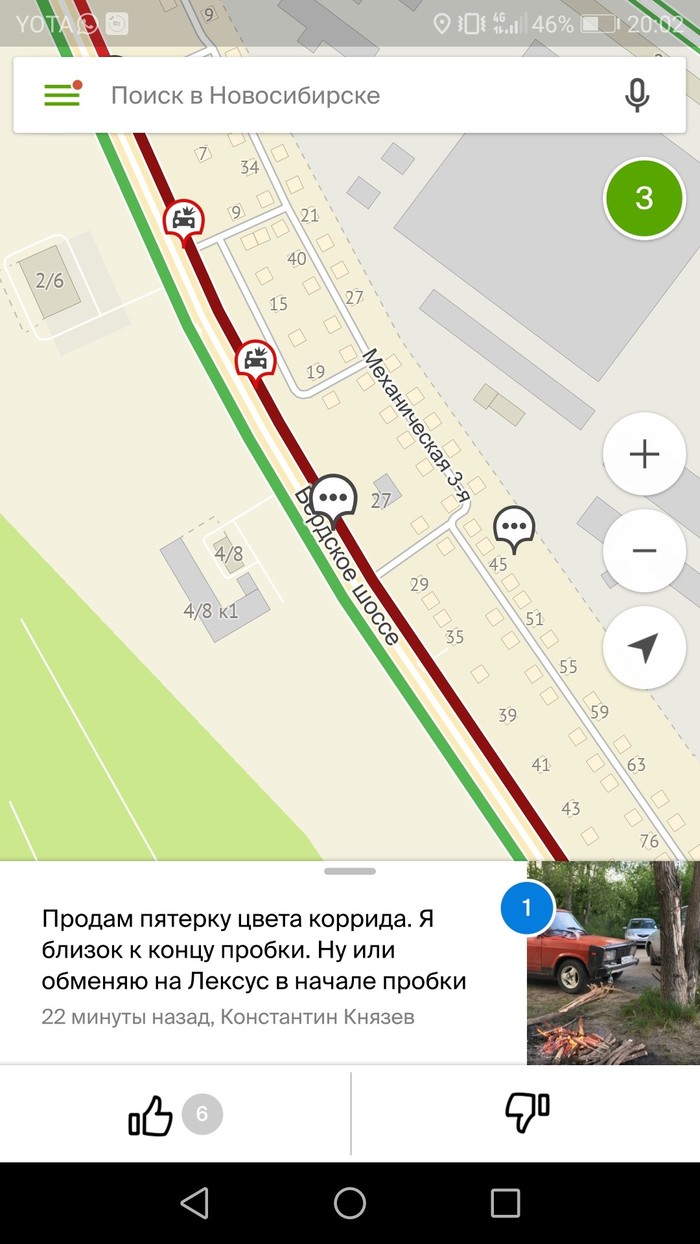Image resolution: width=700 pixels, height=1244 pixels.
Task: Start voice search with microphone
Action: (x=637, y=95)
